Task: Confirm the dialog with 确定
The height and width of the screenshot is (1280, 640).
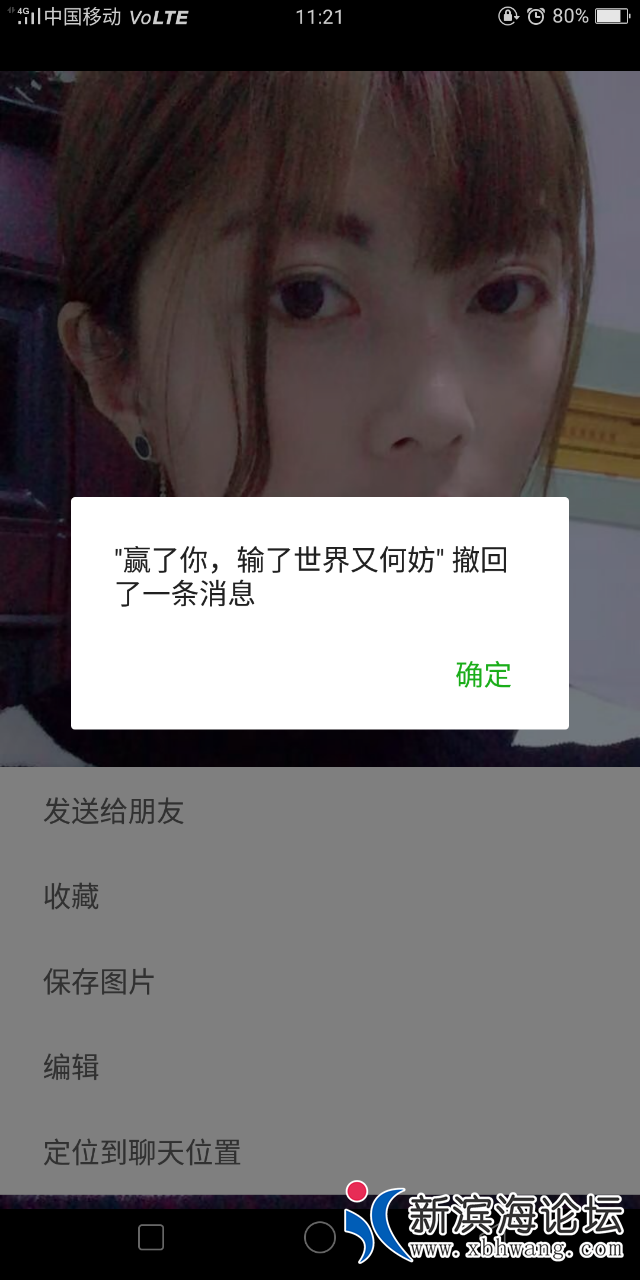Action: [483, 675]
